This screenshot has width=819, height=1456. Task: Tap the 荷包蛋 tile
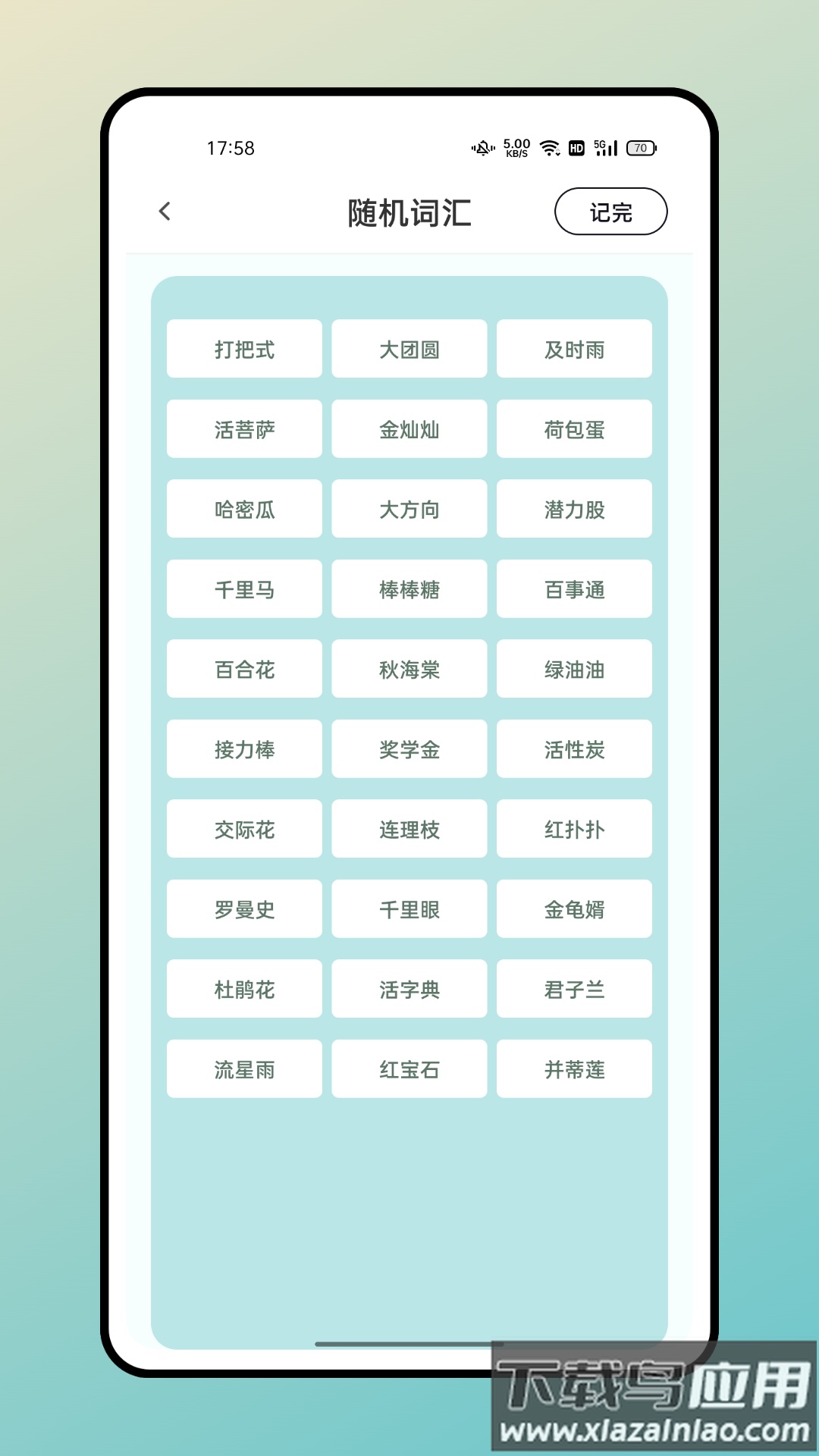click(x=574, y=429)
